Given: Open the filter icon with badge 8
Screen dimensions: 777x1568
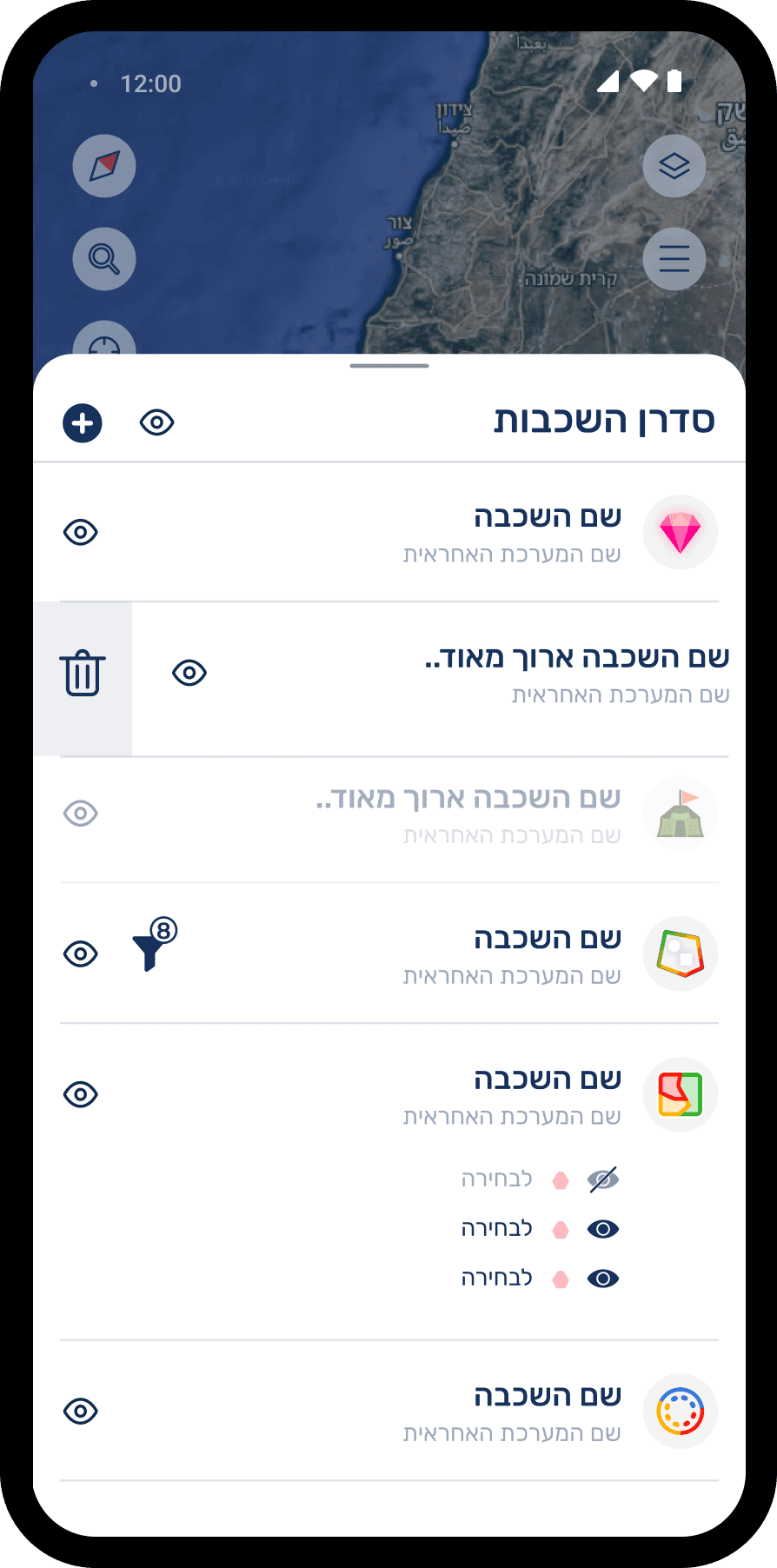Looking at the screenshot, I should pyautogui.click(x=150, y=950).
